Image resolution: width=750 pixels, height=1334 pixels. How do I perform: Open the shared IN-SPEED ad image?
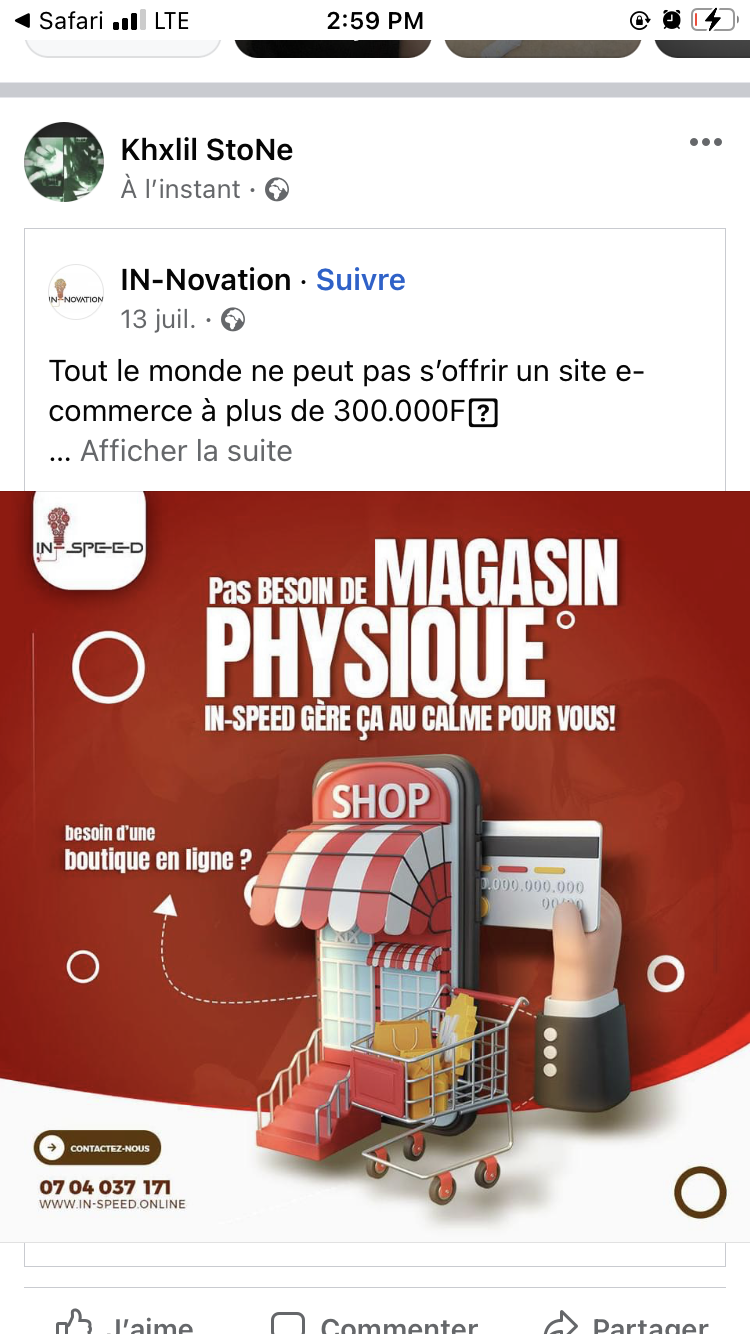pos(375,866)
